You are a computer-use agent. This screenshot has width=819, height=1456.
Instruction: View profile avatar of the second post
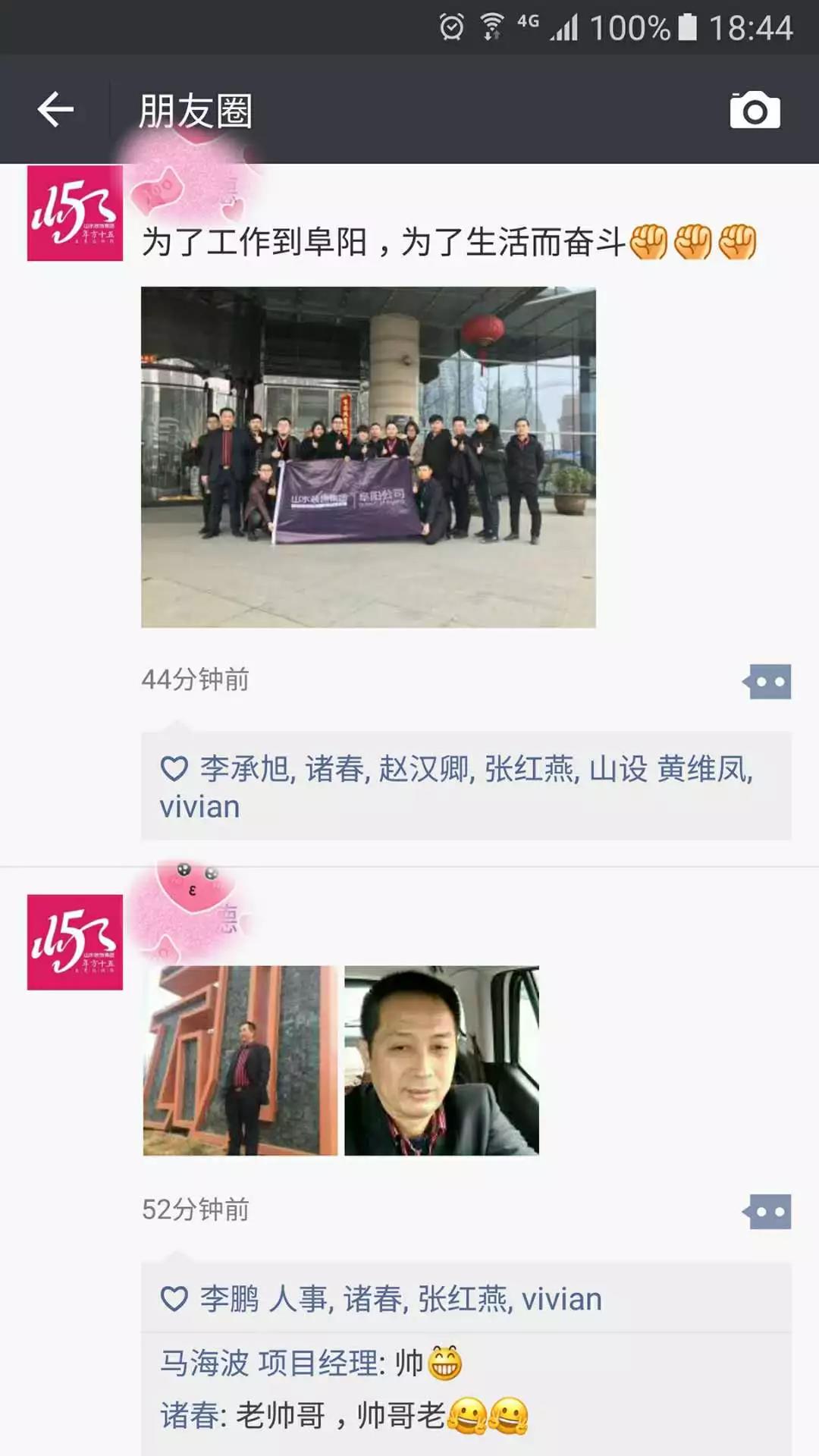(74, 942)
